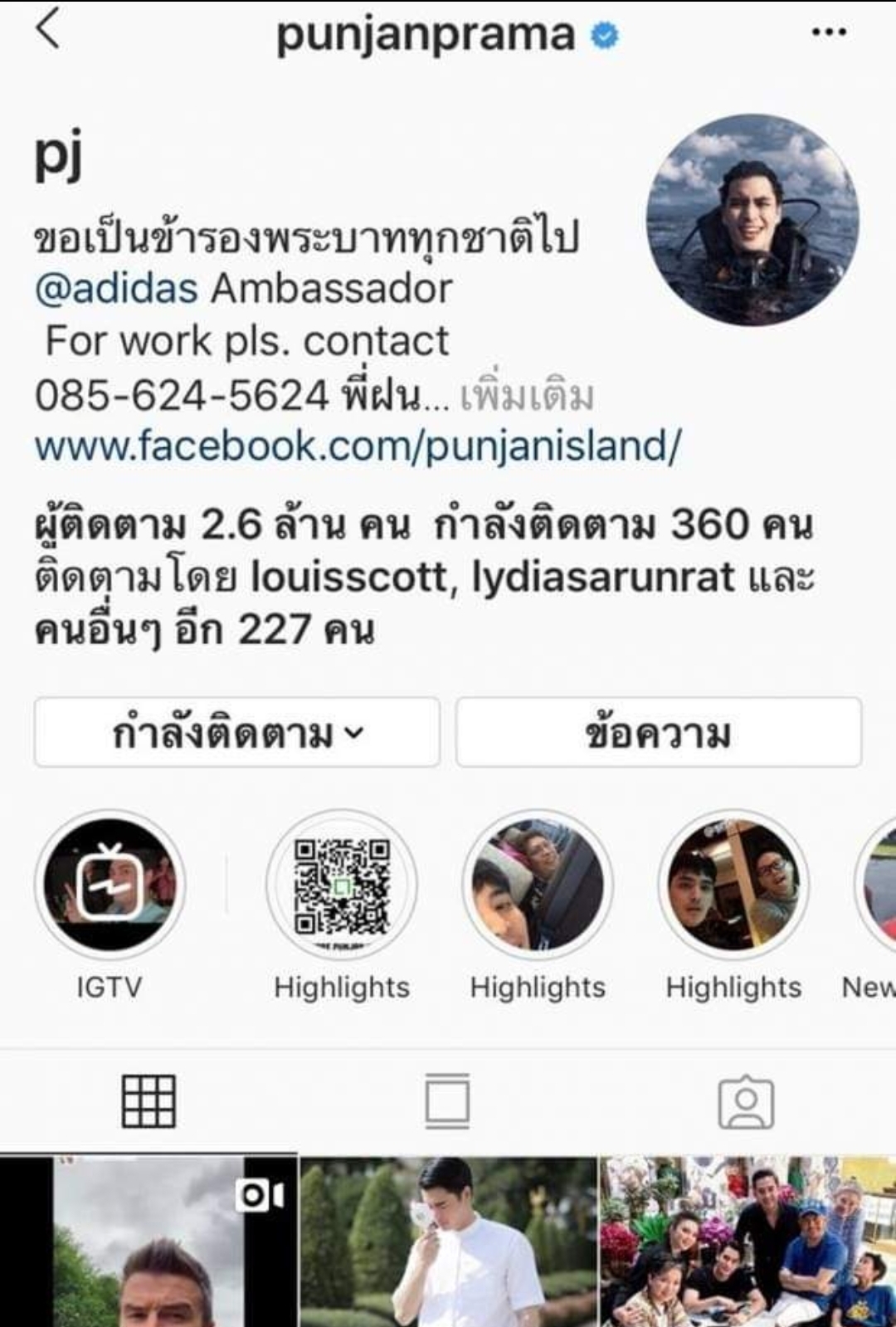
Task: Tap the ข้อความ message button
Action: click(x=658, y=733)
